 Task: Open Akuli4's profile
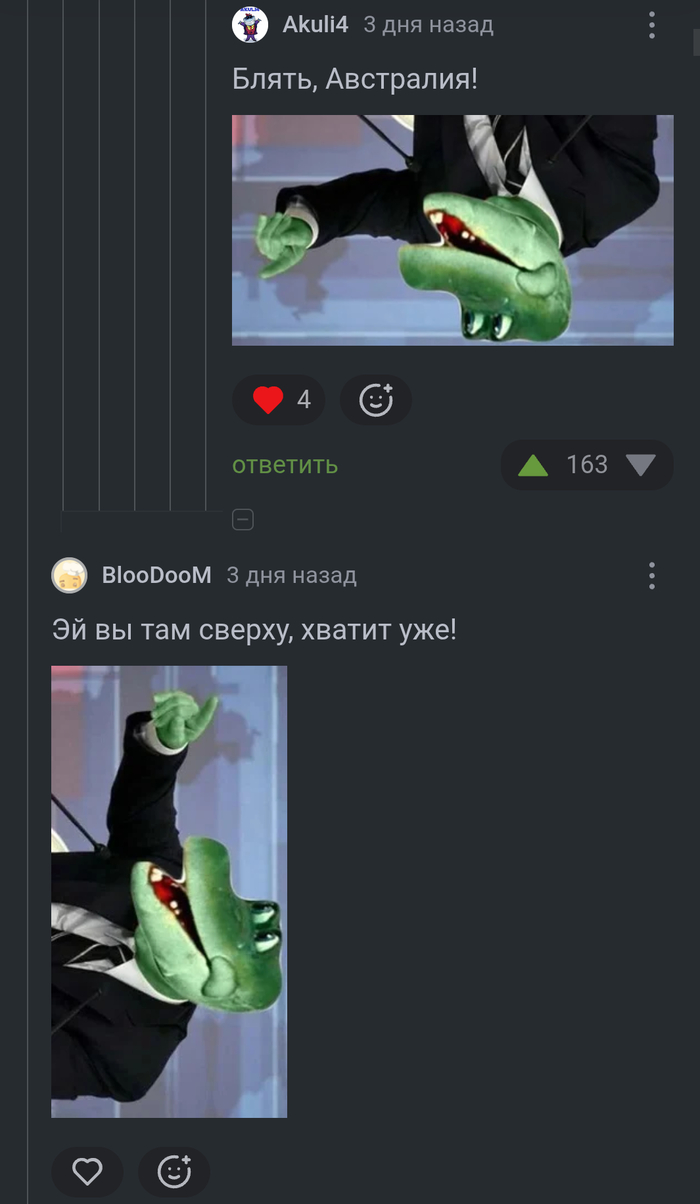point(315,25)
